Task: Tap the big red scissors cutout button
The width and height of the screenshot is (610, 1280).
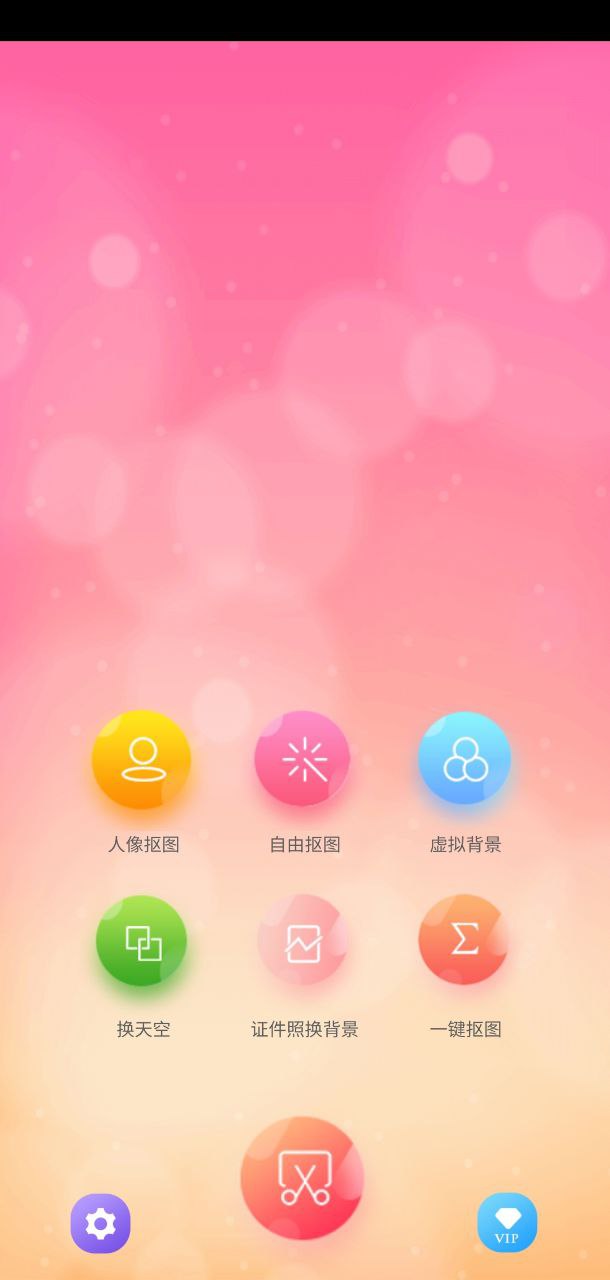Action: pyautogui.click(x=302, y=1178)
